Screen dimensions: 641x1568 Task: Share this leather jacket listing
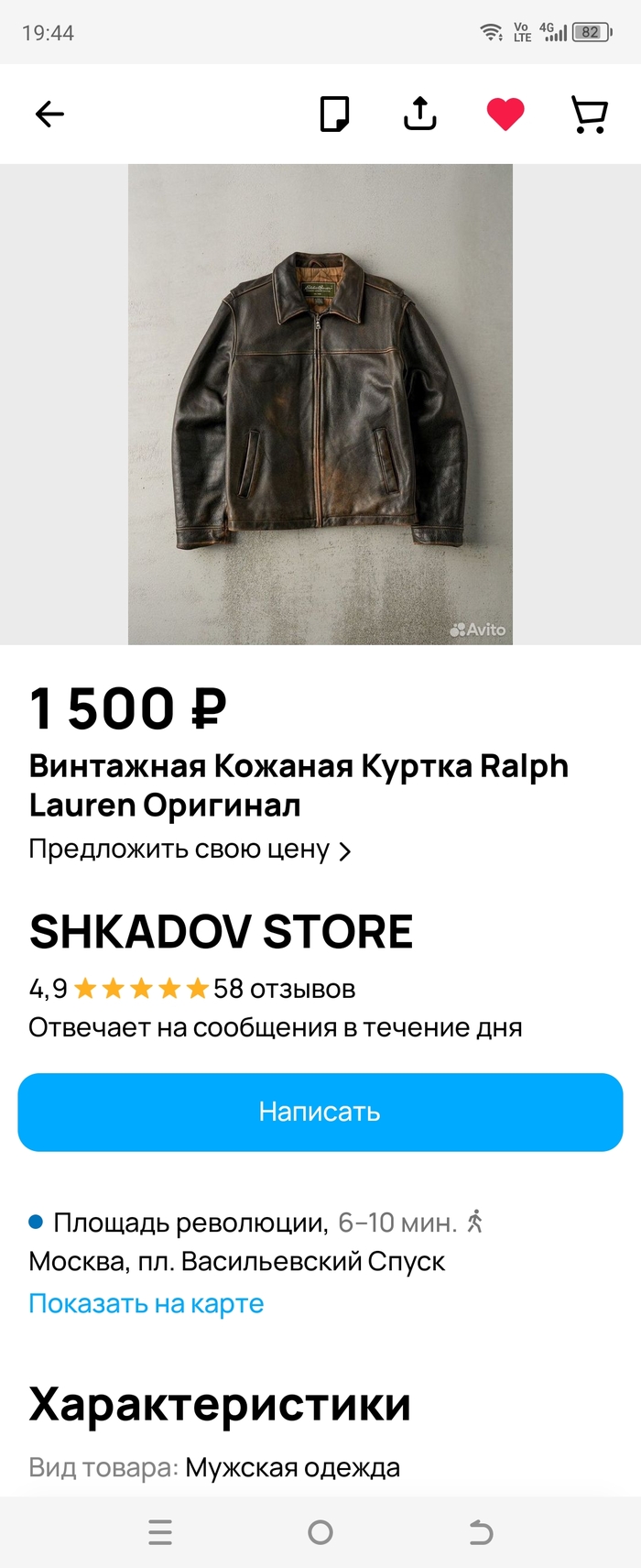pyautogui.click(x=419, y=114)
